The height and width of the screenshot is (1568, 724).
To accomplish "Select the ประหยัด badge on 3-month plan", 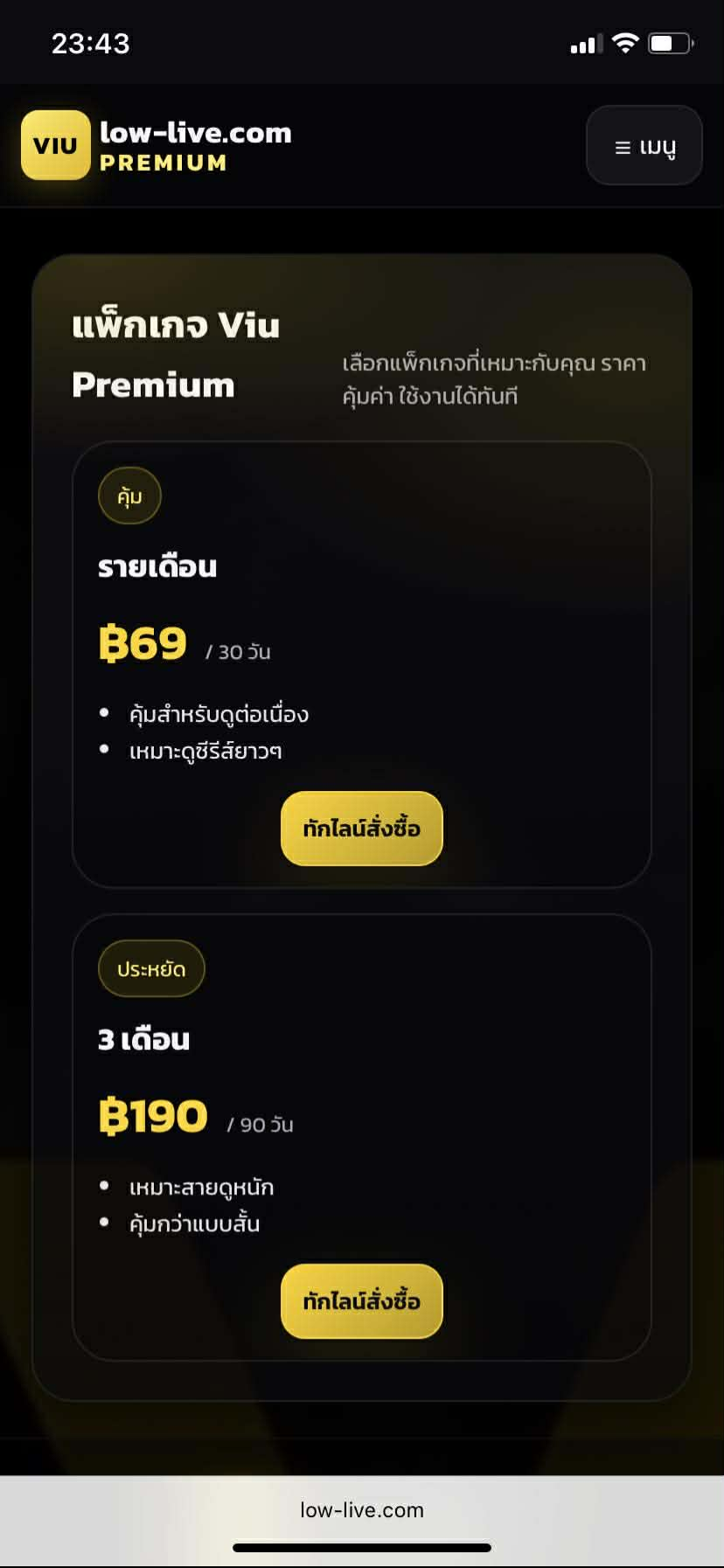I will 150,968.
